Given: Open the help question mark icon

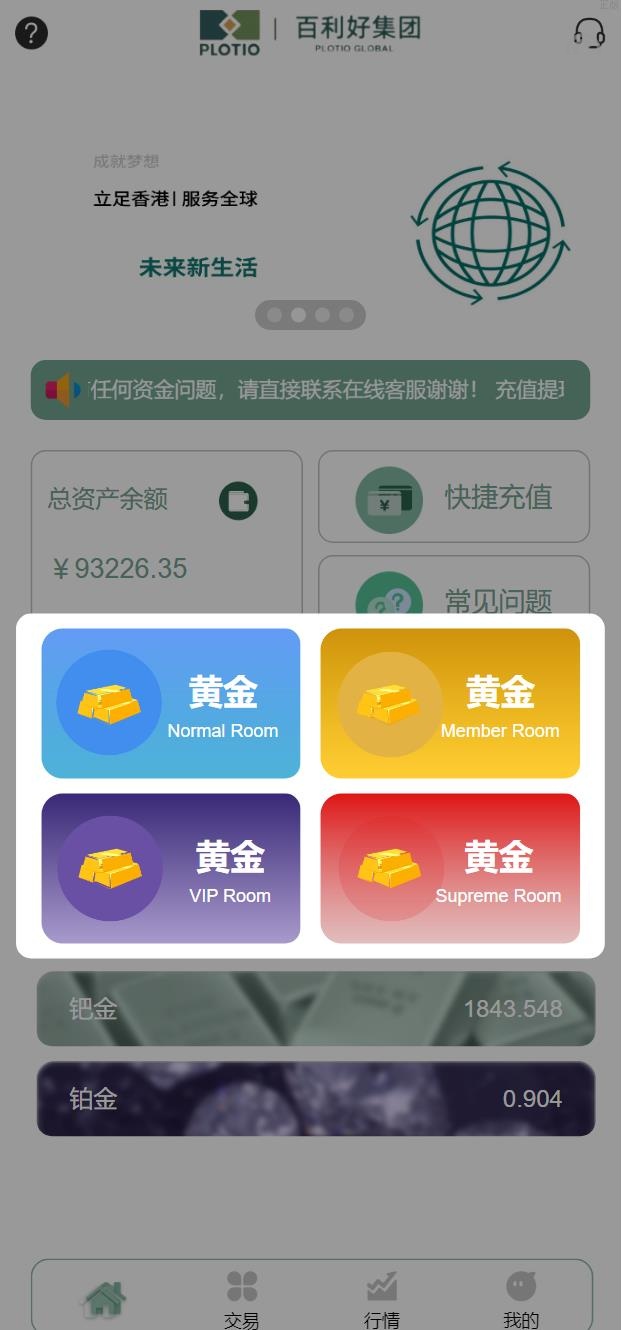Looking at the screenshot, I should click(x=32, y=33).
